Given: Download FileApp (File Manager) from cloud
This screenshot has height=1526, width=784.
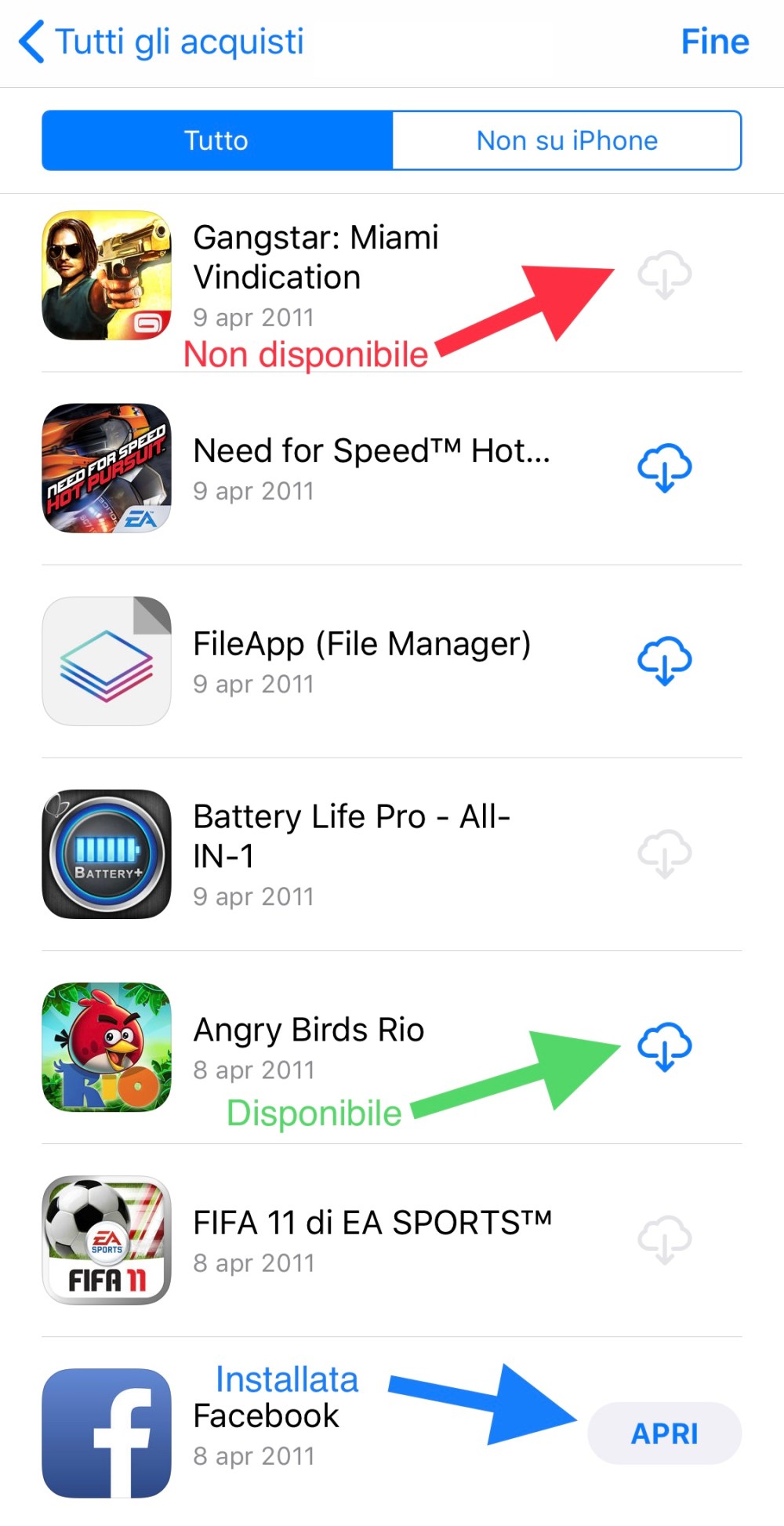Looking at the screenshot, I should pos(664,661).
